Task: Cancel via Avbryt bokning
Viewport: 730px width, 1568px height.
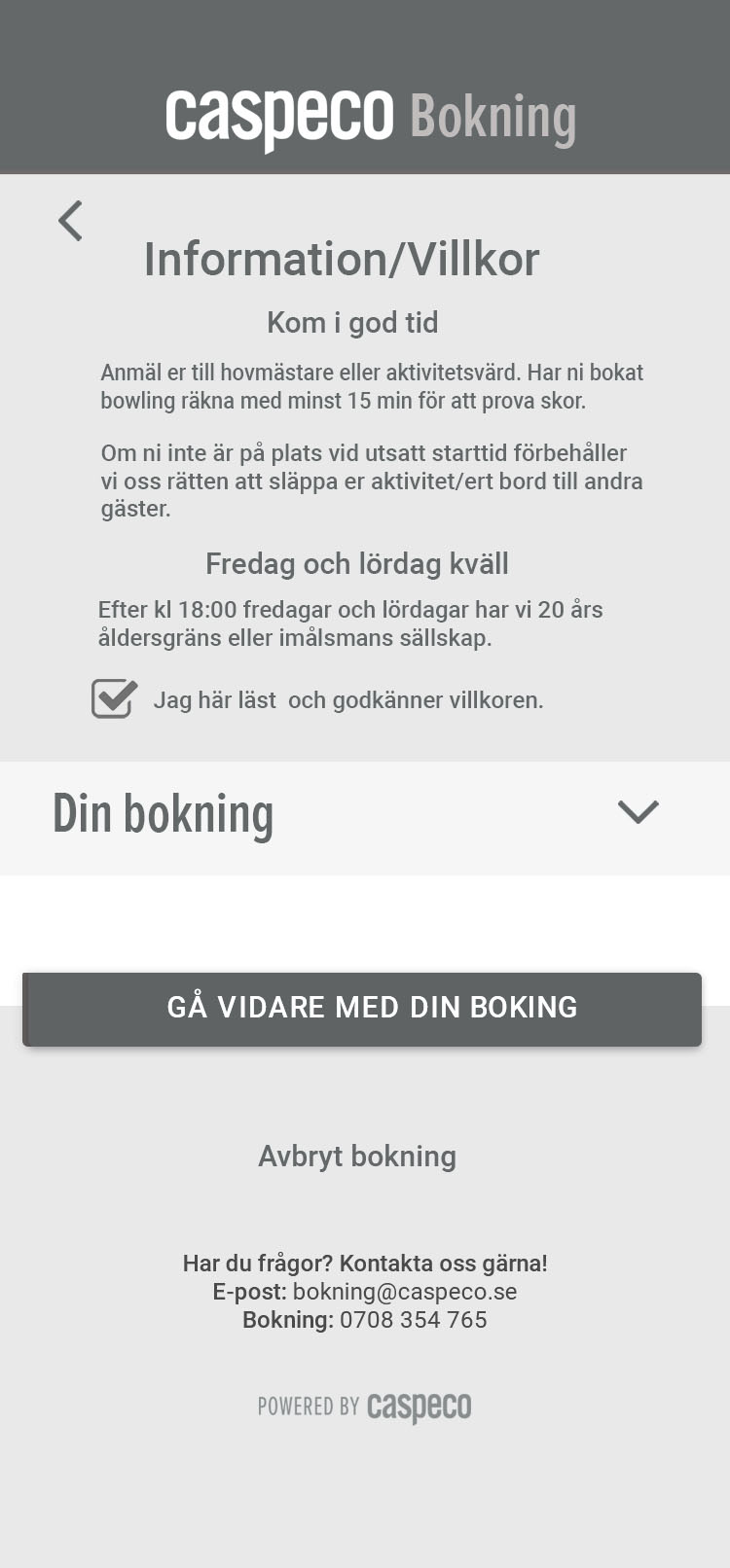Action: pos(357,1156)
